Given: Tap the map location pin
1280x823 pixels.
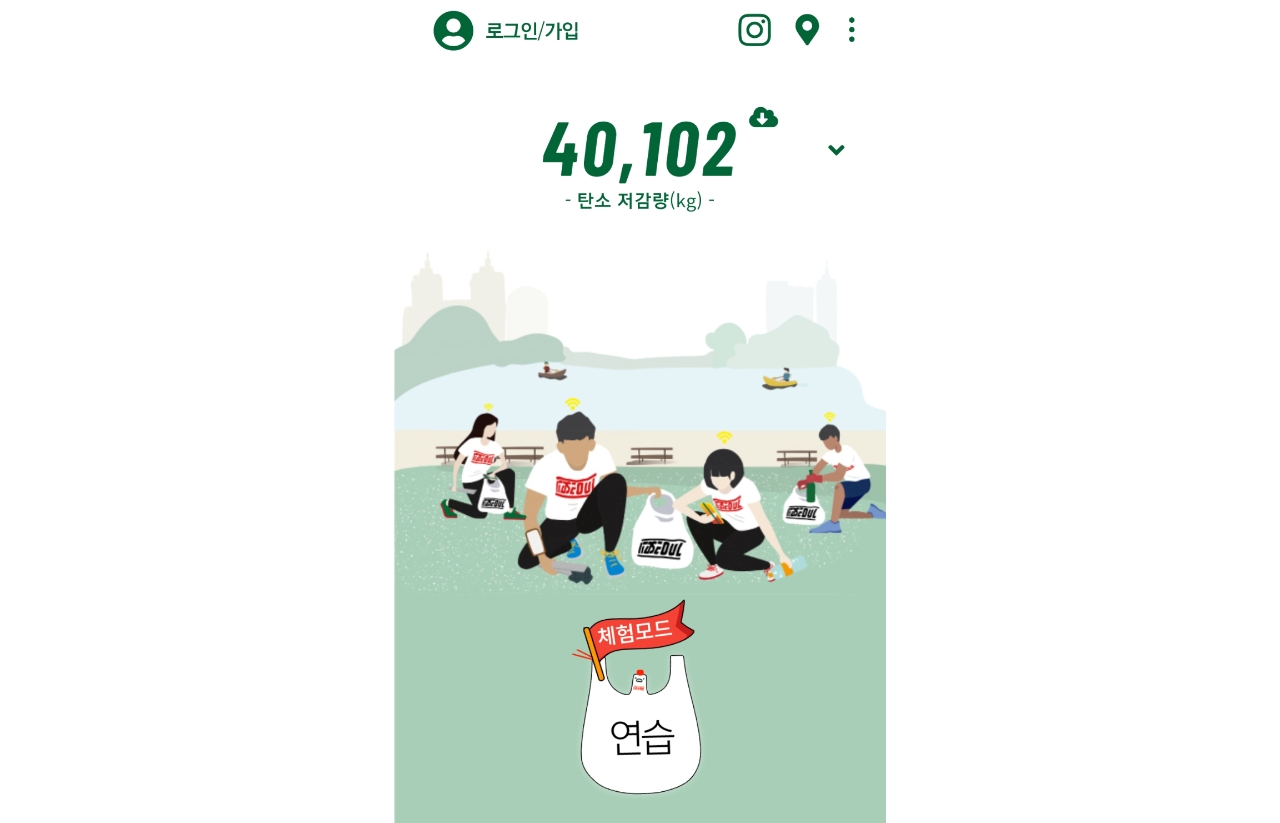Looking at the screenshot, I should pyautogui.click(x=807, y=30).
